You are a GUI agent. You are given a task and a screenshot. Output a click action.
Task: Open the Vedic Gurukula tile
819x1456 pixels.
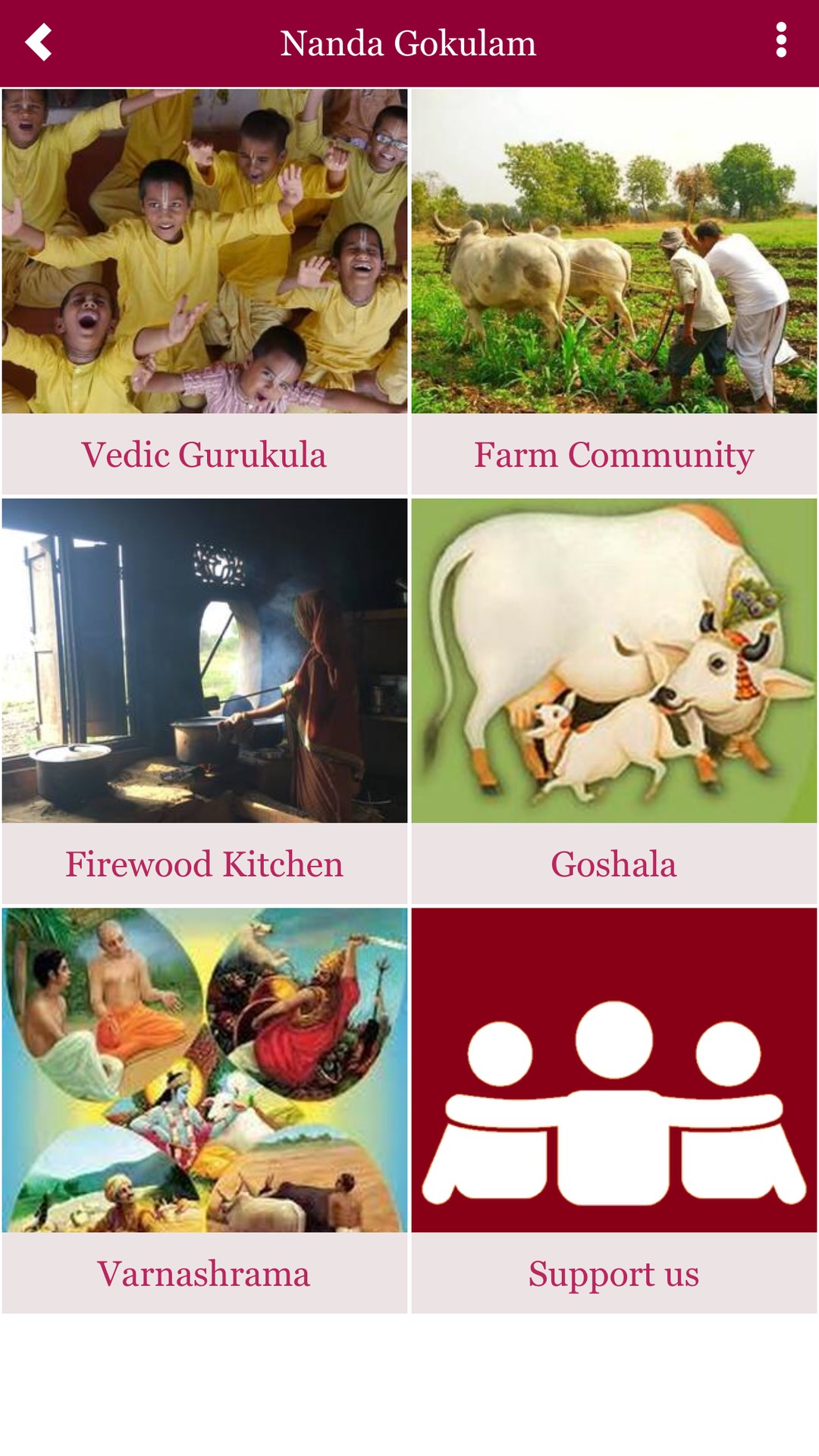[x=205, y=291]
